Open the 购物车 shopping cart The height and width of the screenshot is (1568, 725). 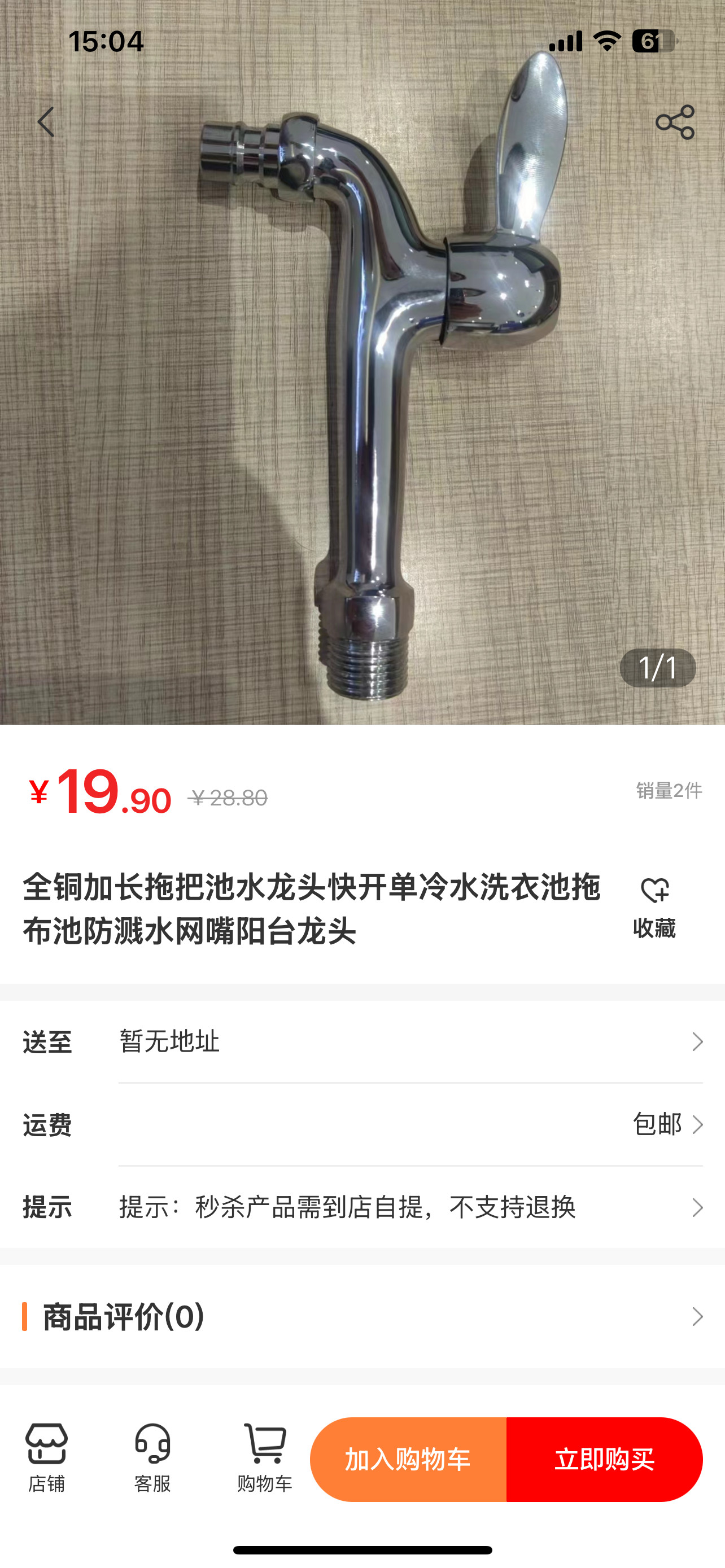pos(264,1458)
